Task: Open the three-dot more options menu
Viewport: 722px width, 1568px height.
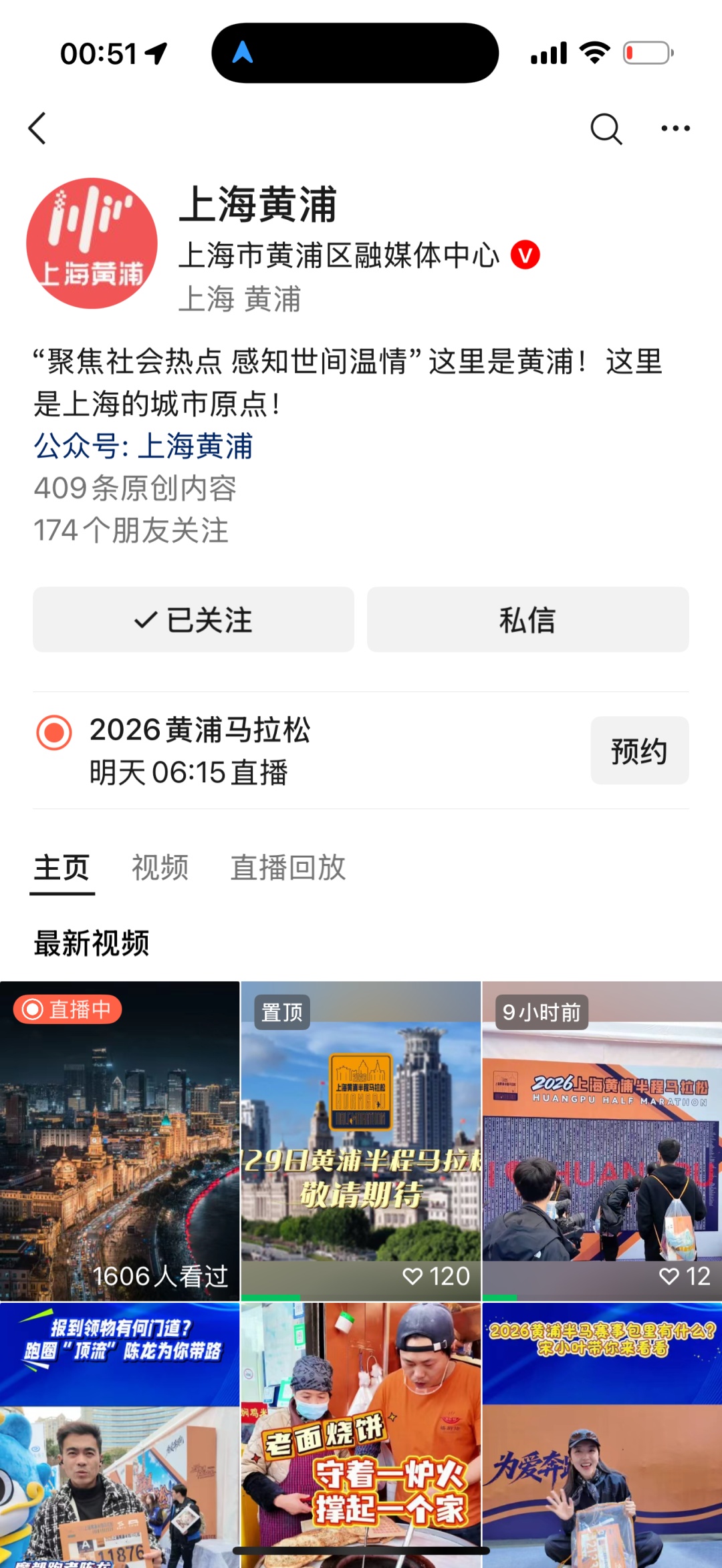Action: point(675,128)
